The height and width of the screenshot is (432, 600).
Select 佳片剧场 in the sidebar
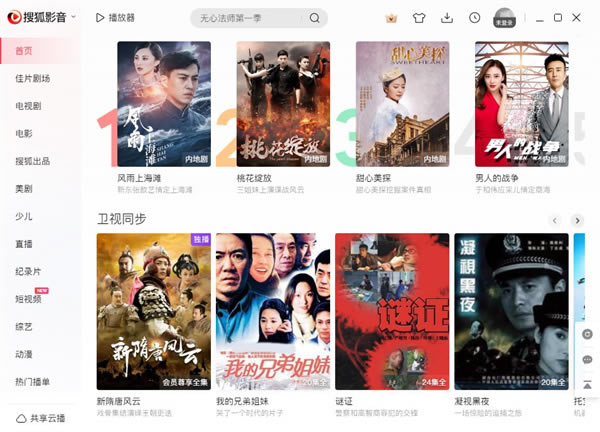32,78
